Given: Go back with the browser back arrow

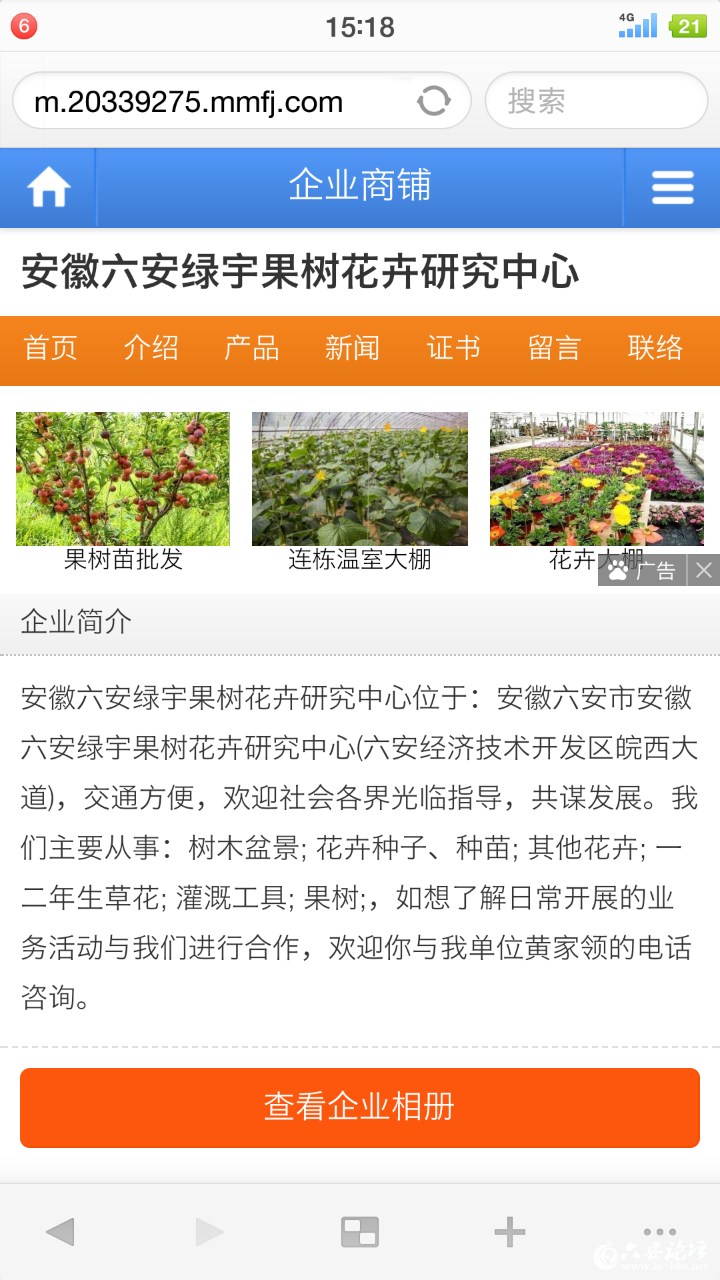Looking at the screenshot, I should point(60,1232).
